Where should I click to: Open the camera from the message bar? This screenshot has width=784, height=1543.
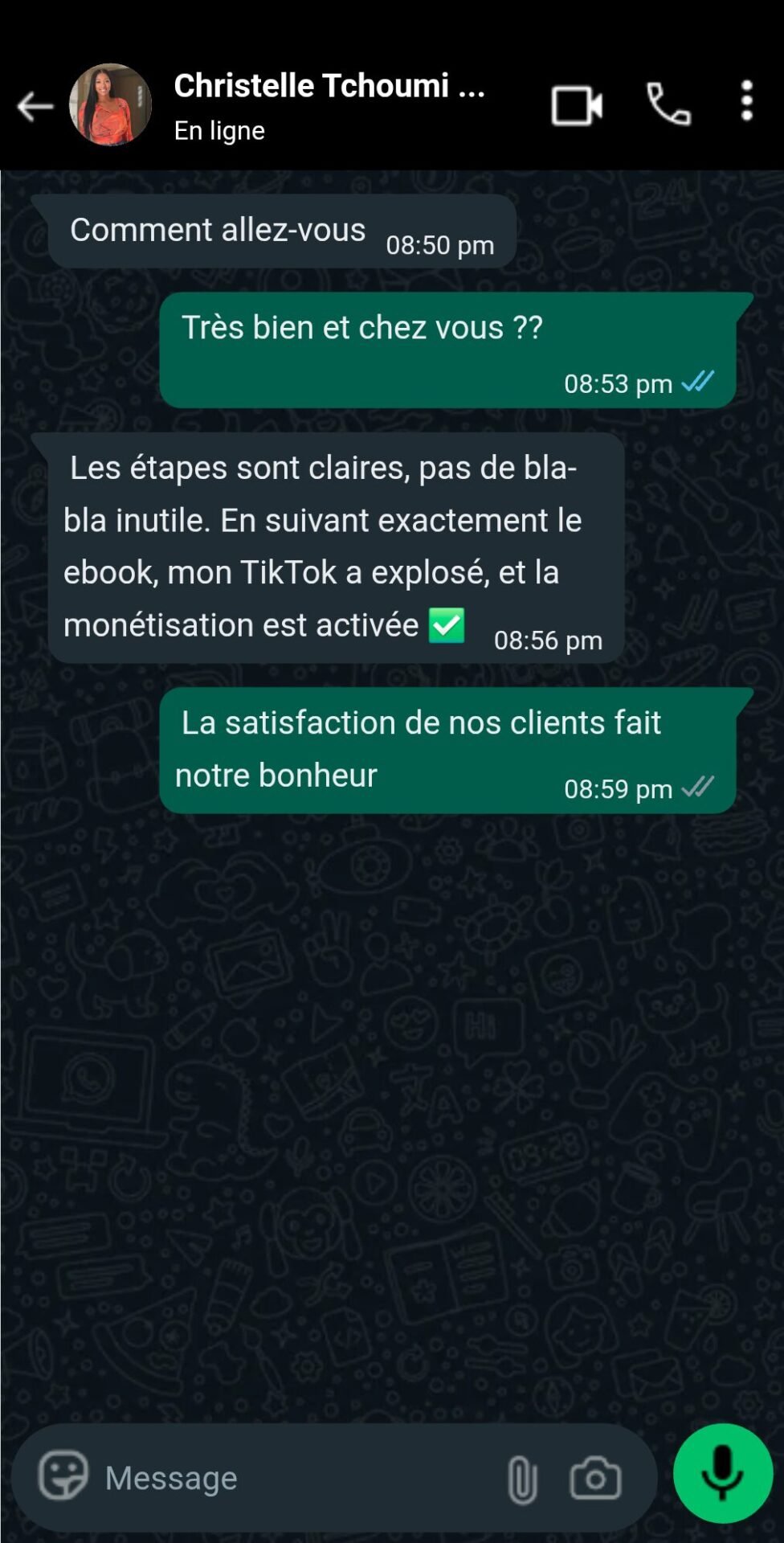(595, 1478)
